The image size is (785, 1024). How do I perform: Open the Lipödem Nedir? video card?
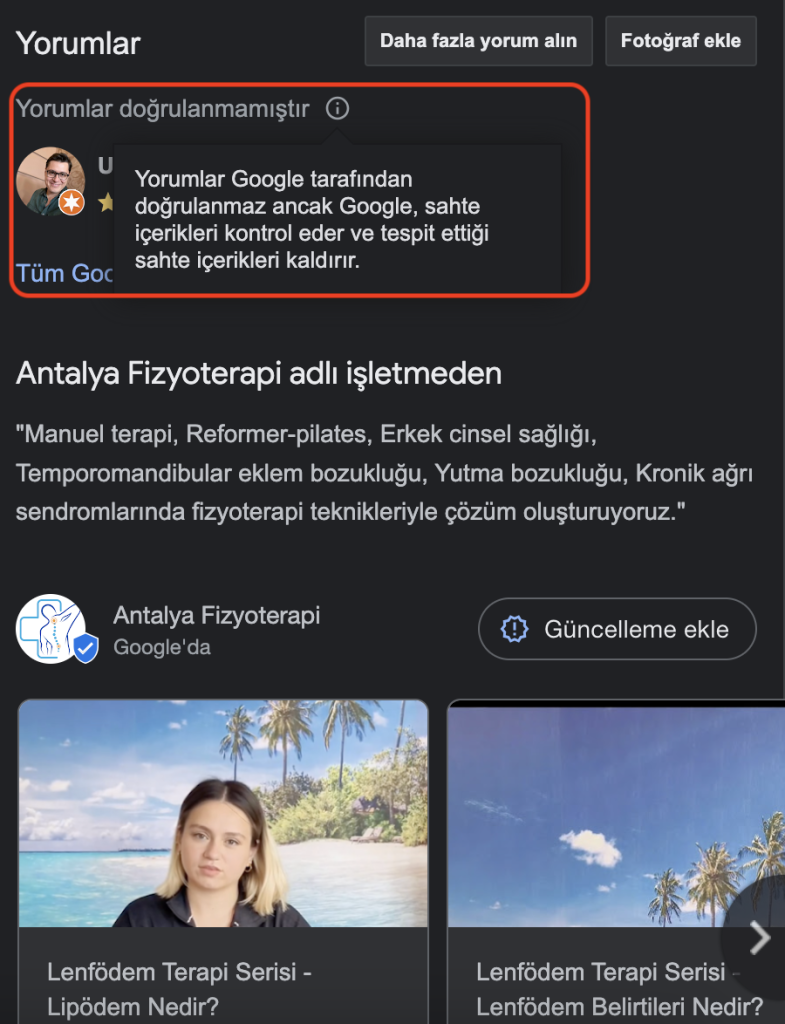click(223, 860)
